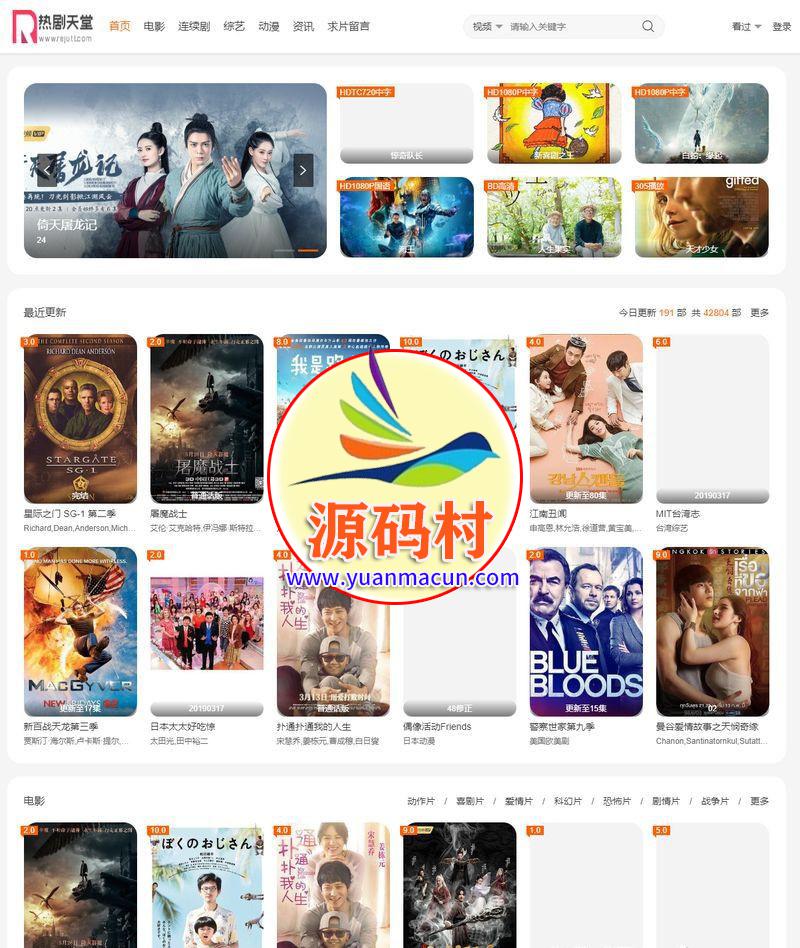The image size is (800, 948).
Task: Expand the 看过 history dropdown
Action: tap(746, 27)
